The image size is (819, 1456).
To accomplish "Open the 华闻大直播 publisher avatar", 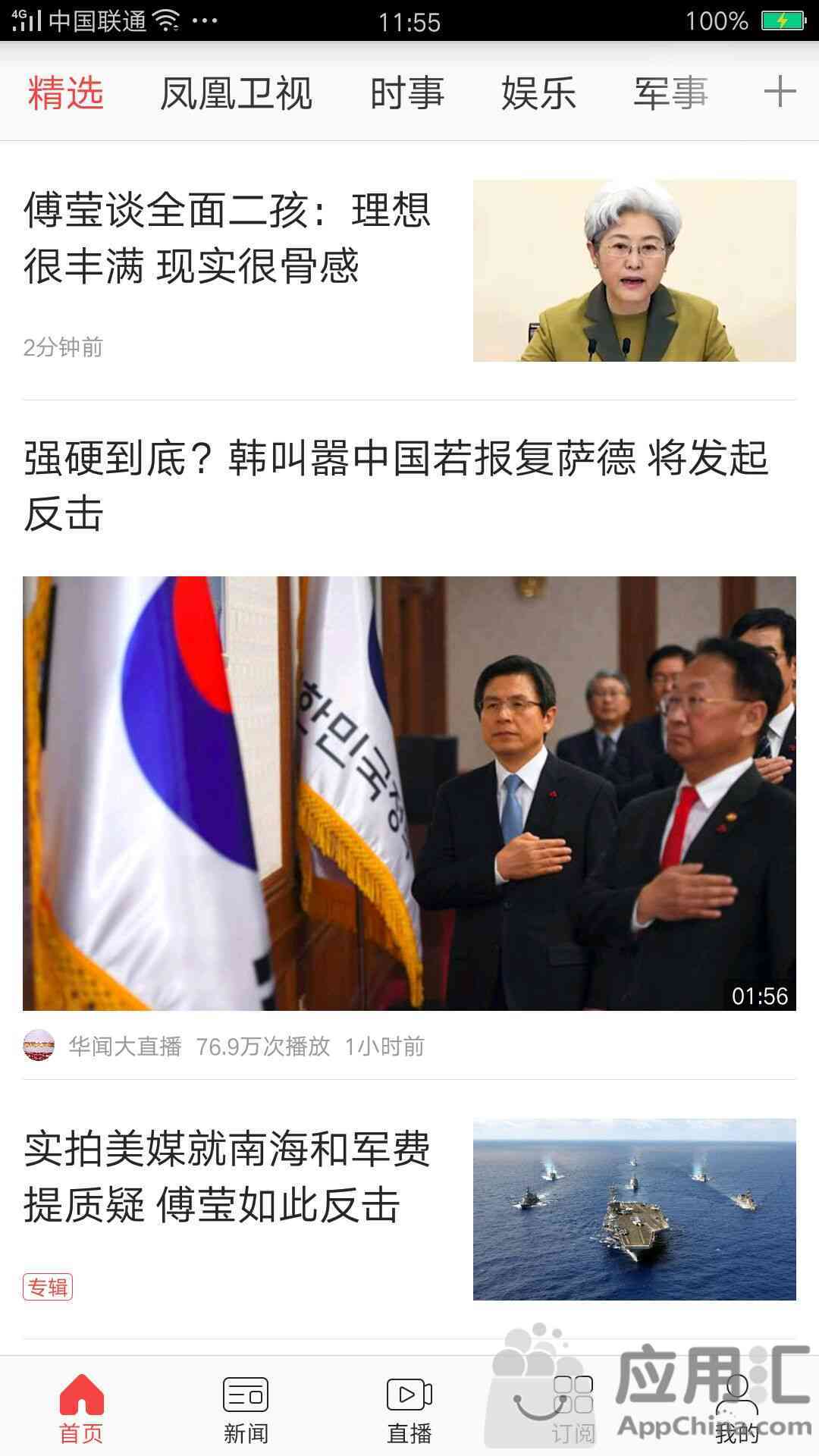I will 39,1046.
